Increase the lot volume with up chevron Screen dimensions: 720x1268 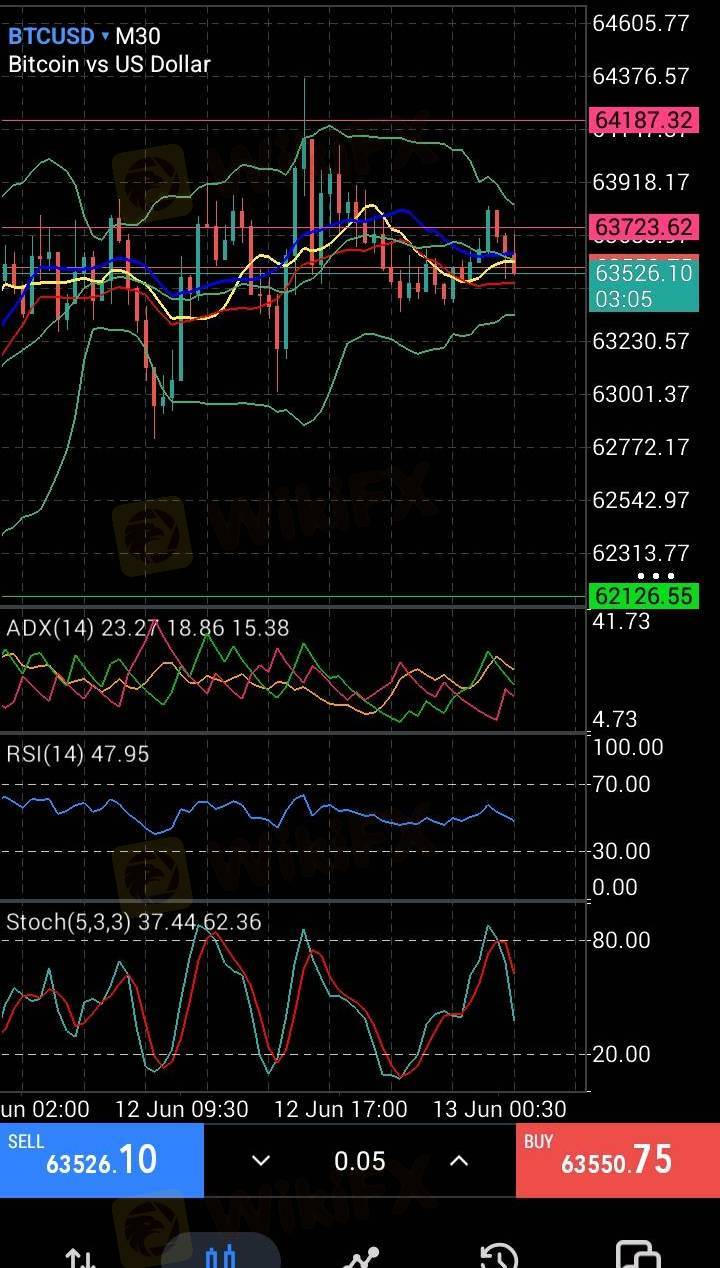458,1161
